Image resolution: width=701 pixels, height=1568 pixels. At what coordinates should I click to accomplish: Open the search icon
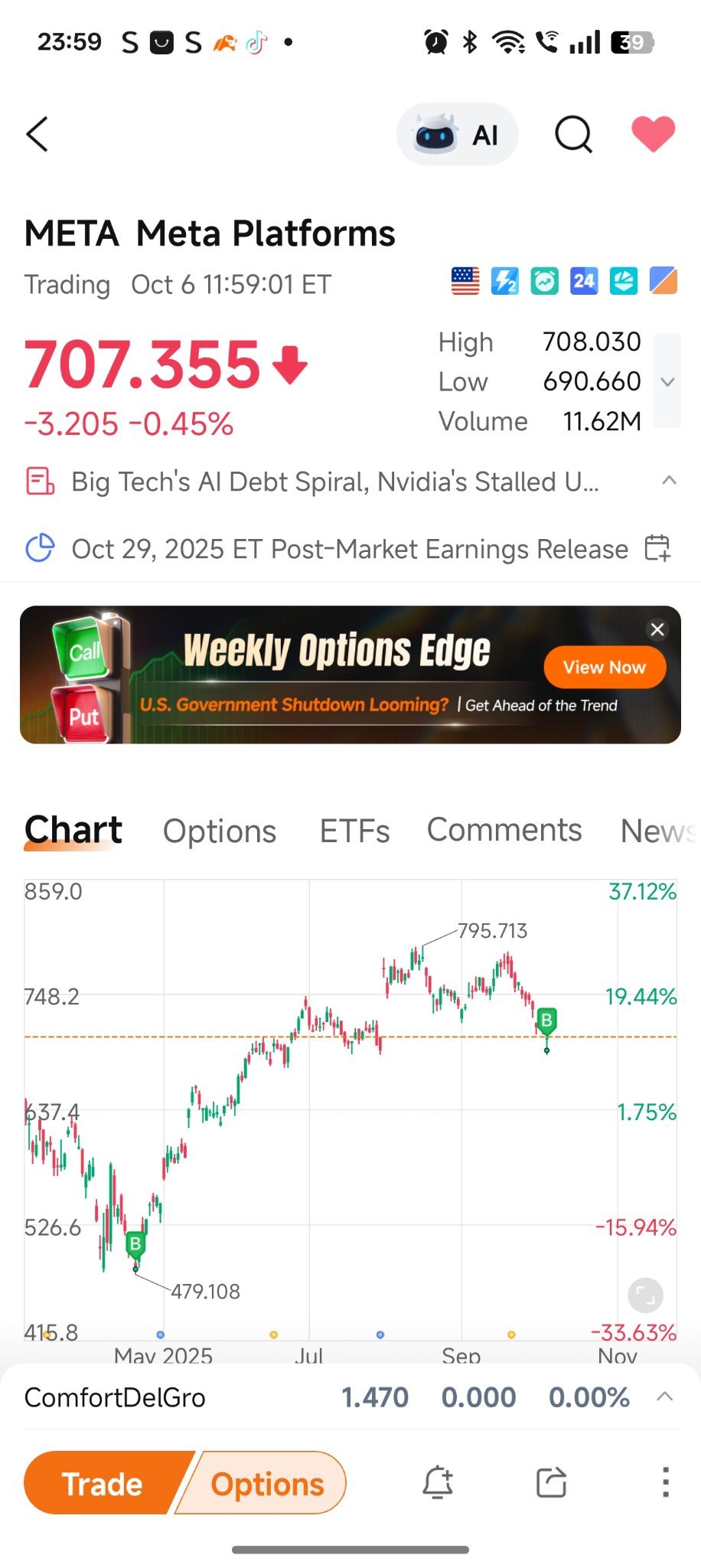(574, 135)
